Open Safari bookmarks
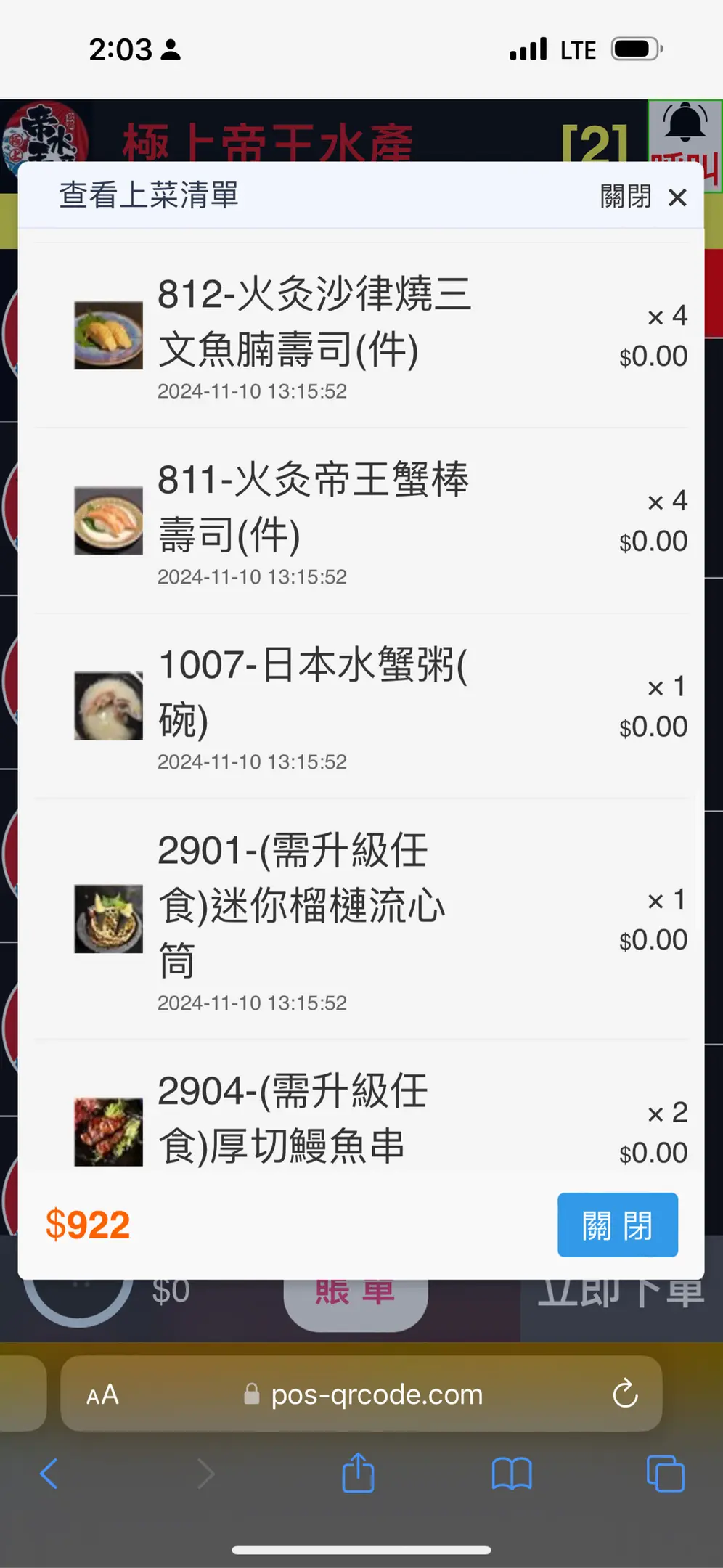The height and width of the screenshot is (1568, 723). click(512, 1474)
